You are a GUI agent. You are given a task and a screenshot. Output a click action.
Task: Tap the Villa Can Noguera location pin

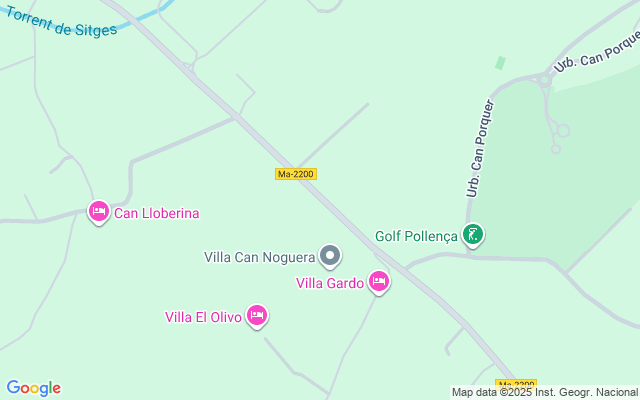tap(330, 256)
